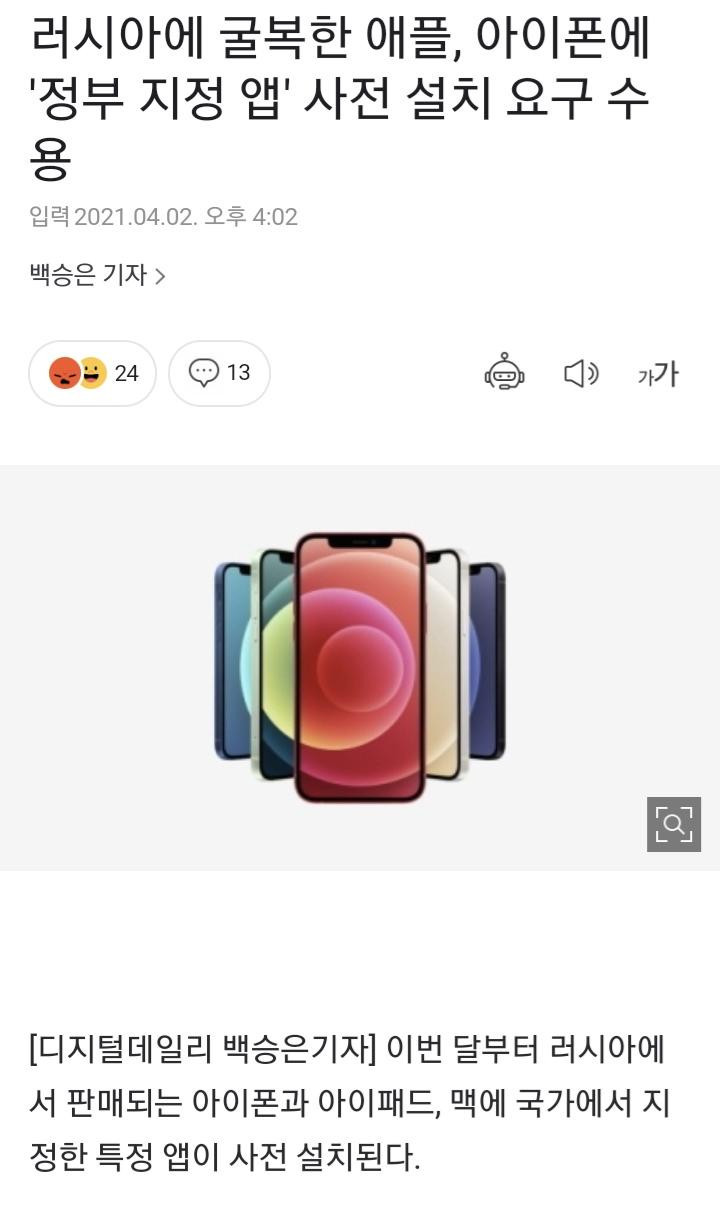The image size is (720, 1217).
Task: Change font size with 가가 icon
Action: 658,374
